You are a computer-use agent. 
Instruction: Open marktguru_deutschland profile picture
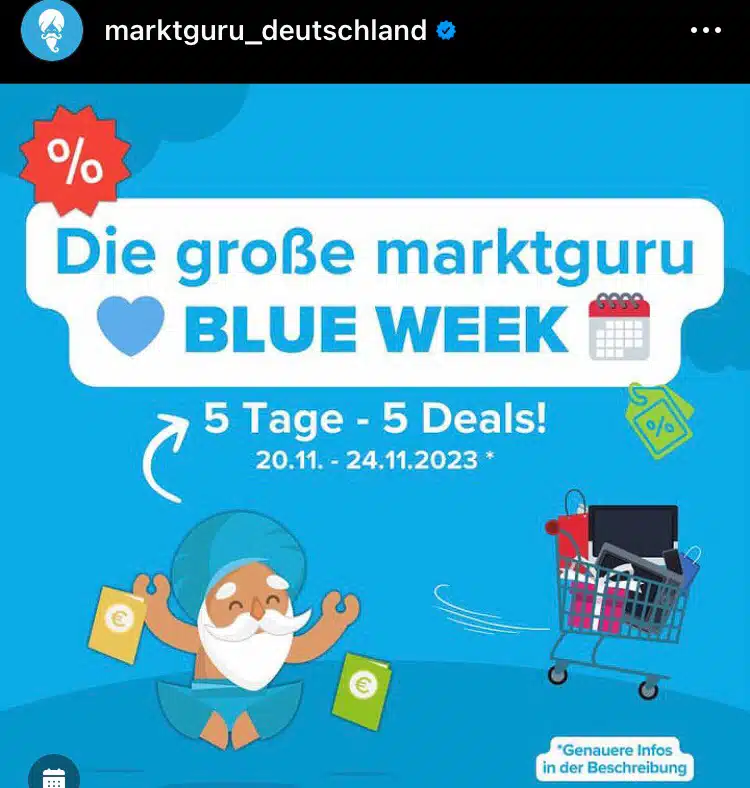pyautogui.click(x=52, y=31)
